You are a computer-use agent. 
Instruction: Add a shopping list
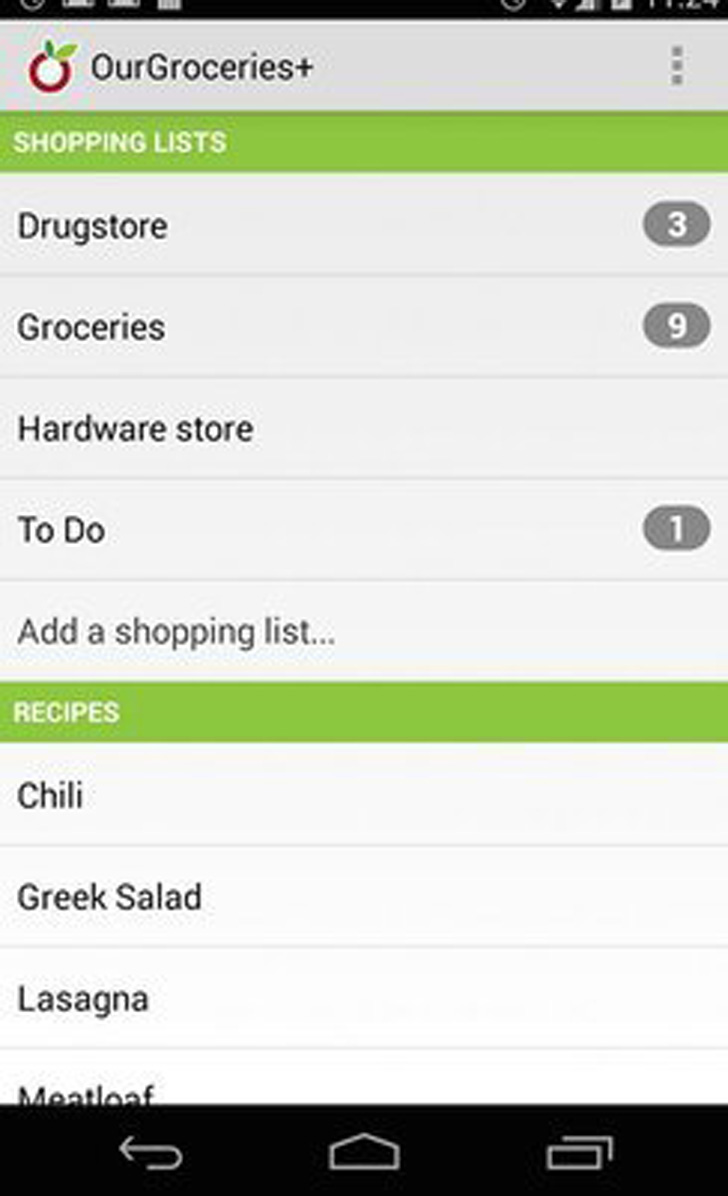[364, 631]
